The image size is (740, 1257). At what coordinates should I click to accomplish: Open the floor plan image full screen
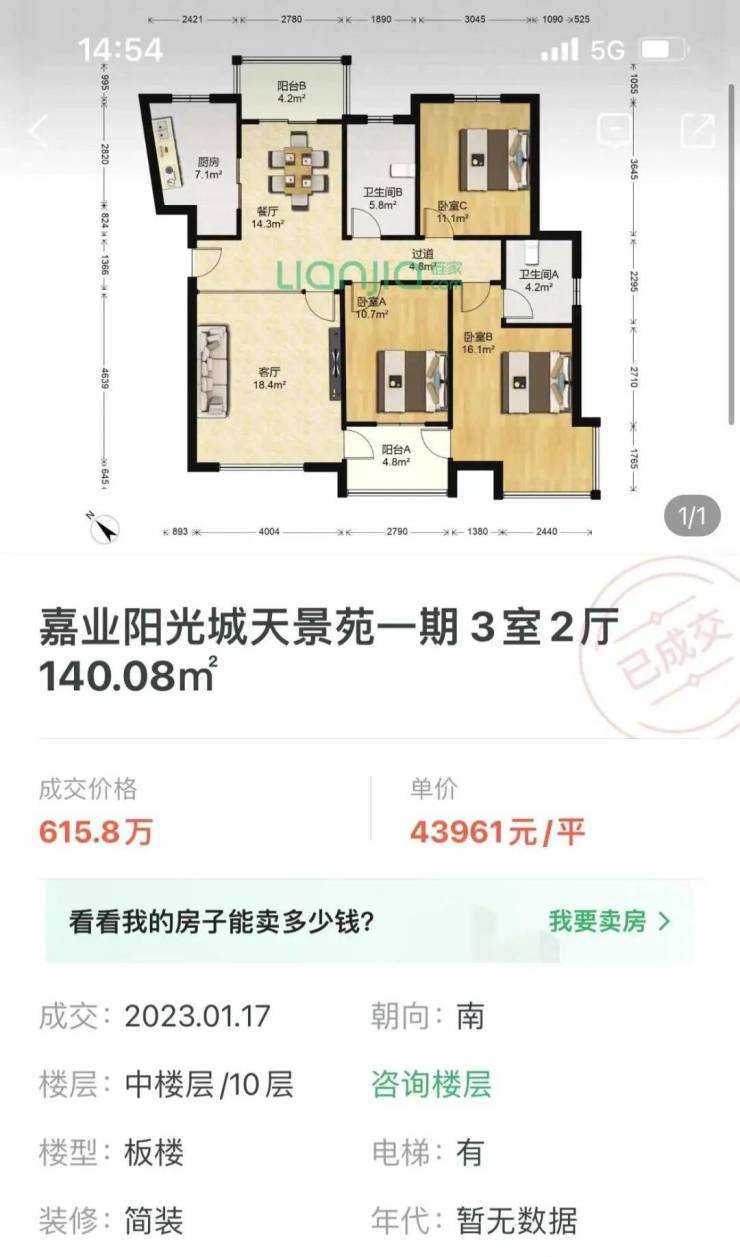(x=370, y=300)
